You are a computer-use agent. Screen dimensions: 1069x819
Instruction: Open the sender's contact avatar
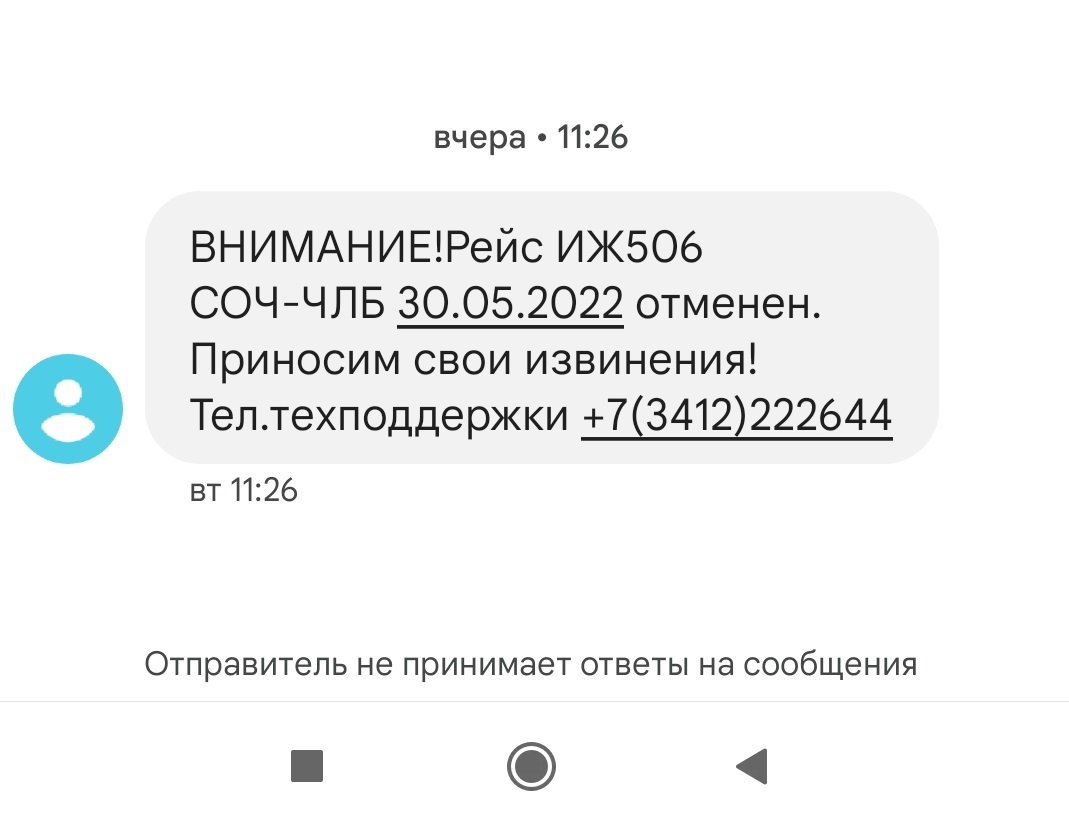[68, 408]
